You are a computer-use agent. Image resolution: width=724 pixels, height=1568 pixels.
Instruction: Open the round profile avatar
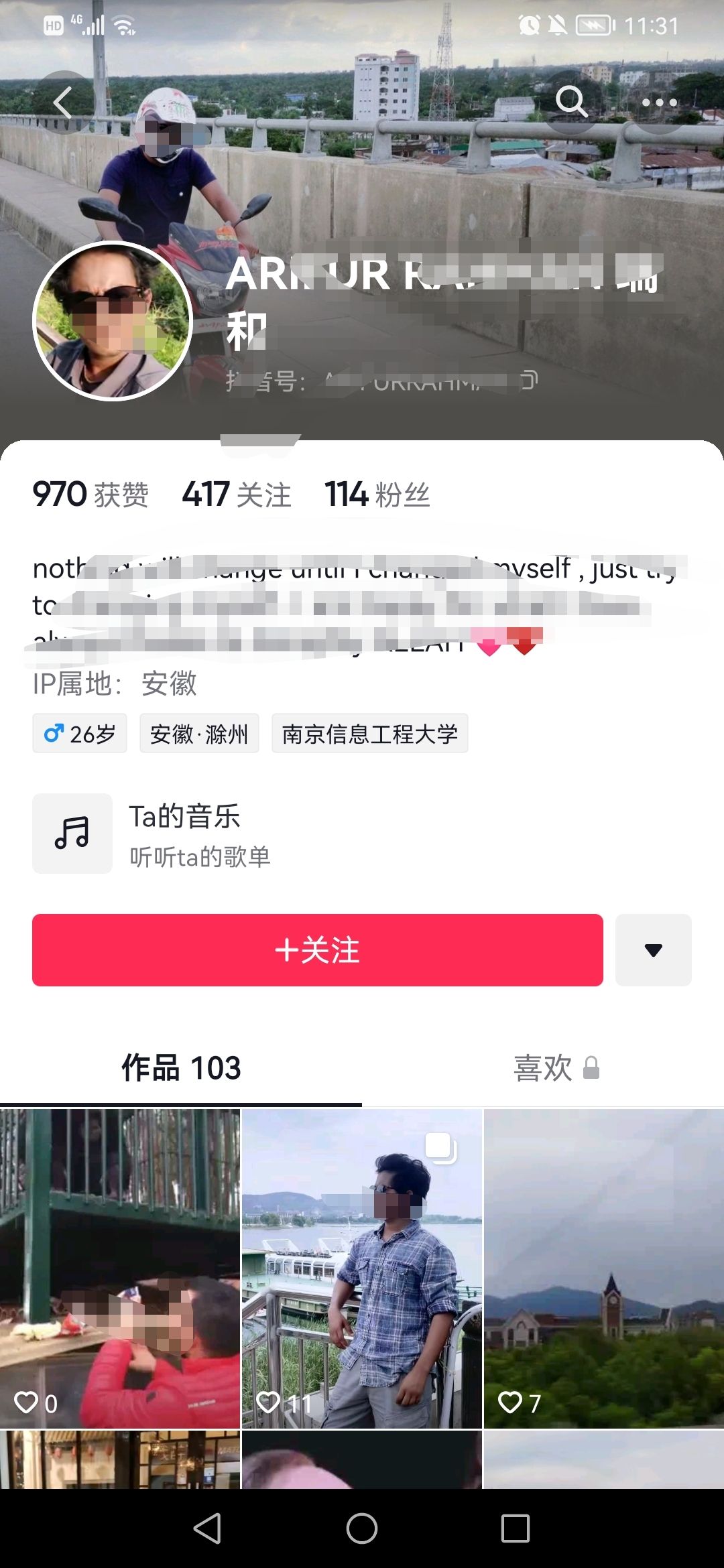coord(113,321)
